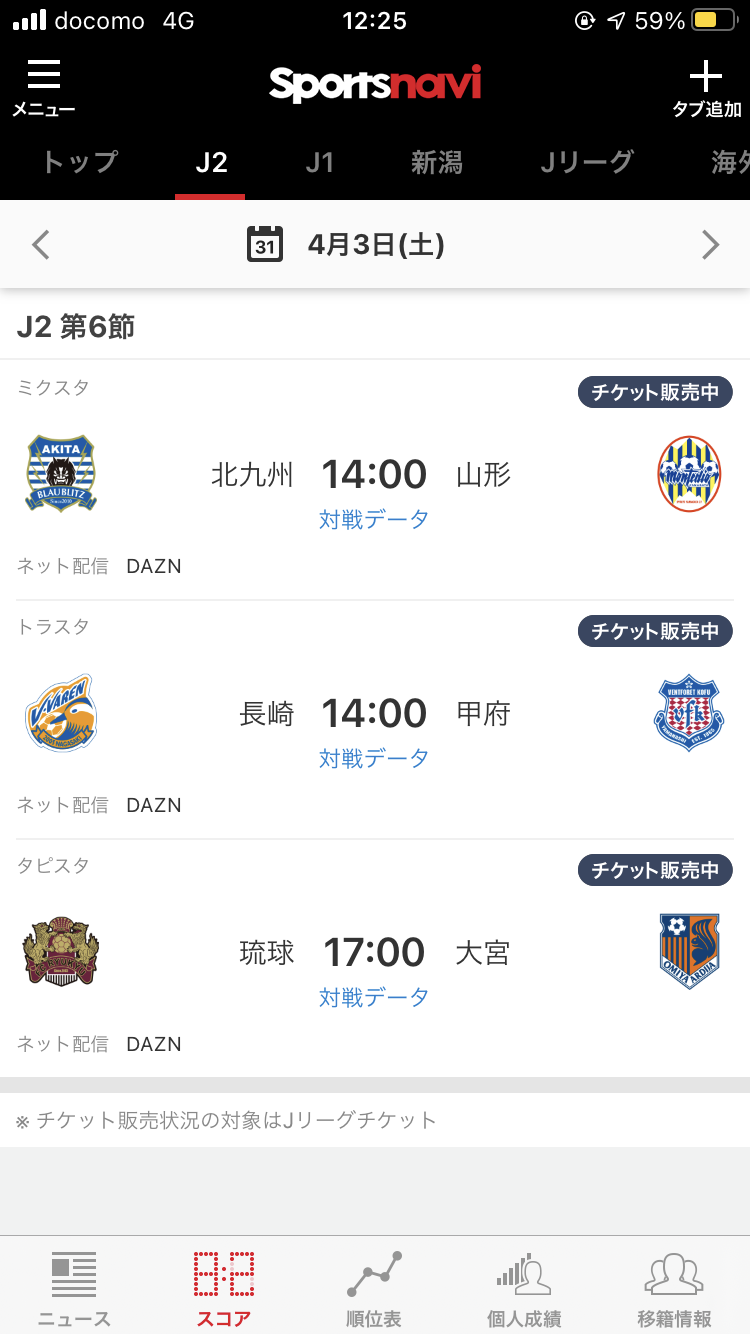The height and width of the screenshot is (1334, 750).
Task: Go to the 移籍情報 bottom tab
Action: pos(674,1289)
